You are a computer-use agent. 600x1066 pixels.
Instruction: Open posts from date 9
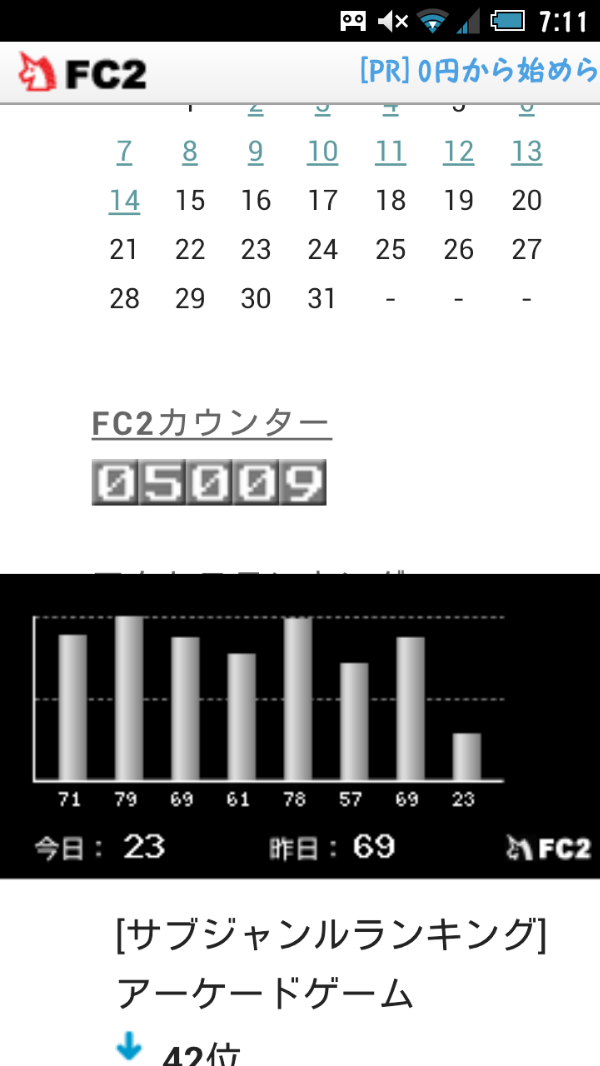(255, 151)
